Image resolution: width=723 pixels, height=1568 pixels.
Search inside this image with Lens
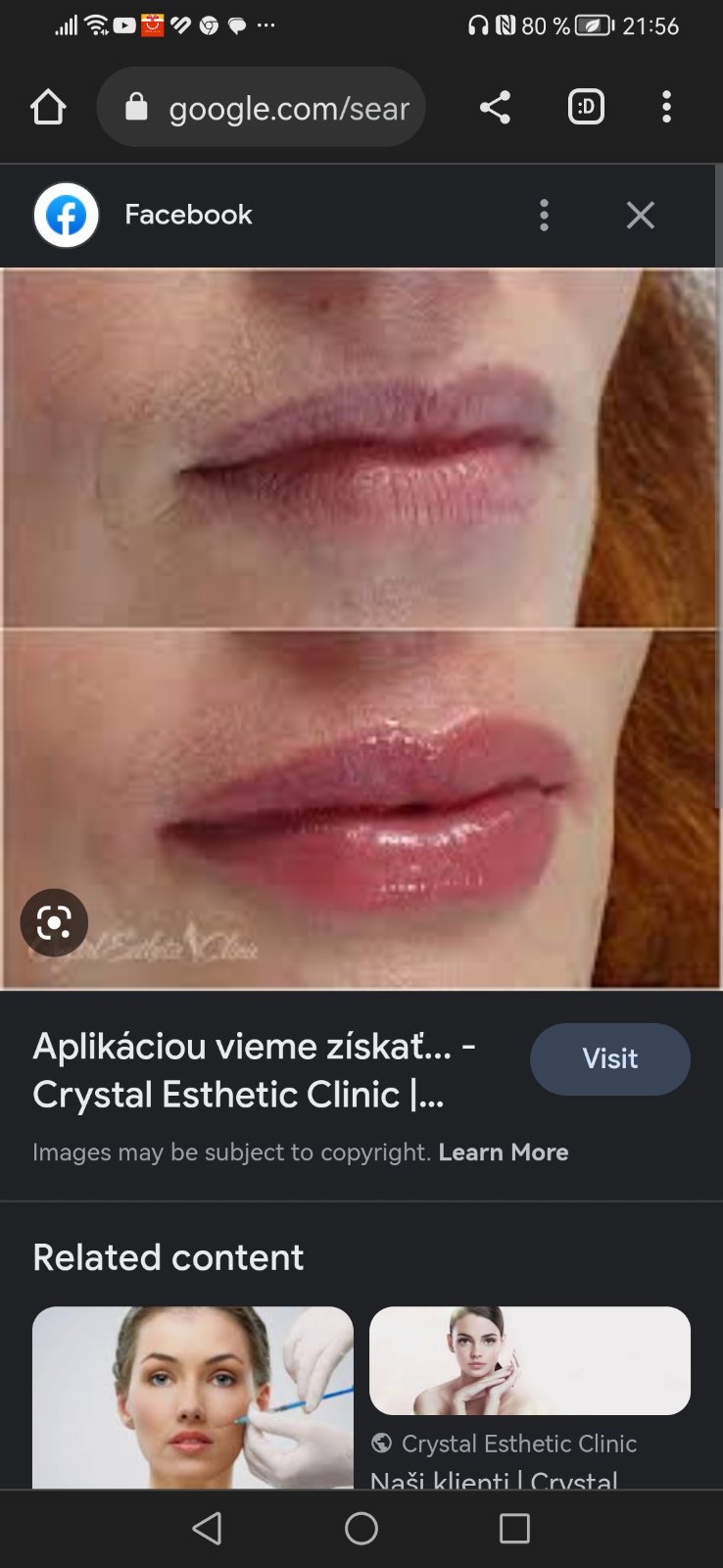tap(54, 922)
